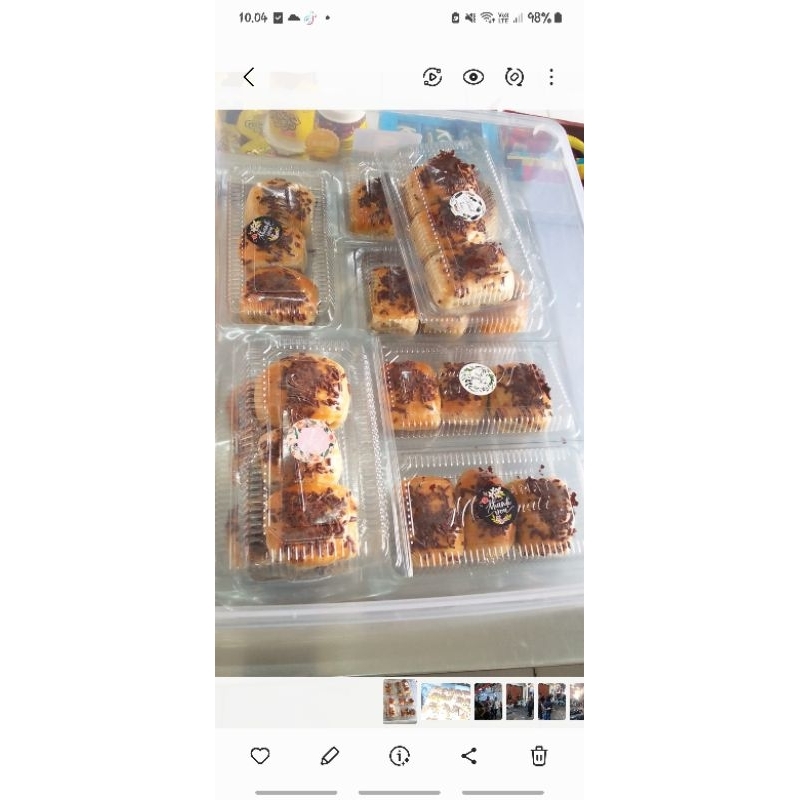800x800 pixels.
Task: Delete the photo with trash icon
Action: 539,756
